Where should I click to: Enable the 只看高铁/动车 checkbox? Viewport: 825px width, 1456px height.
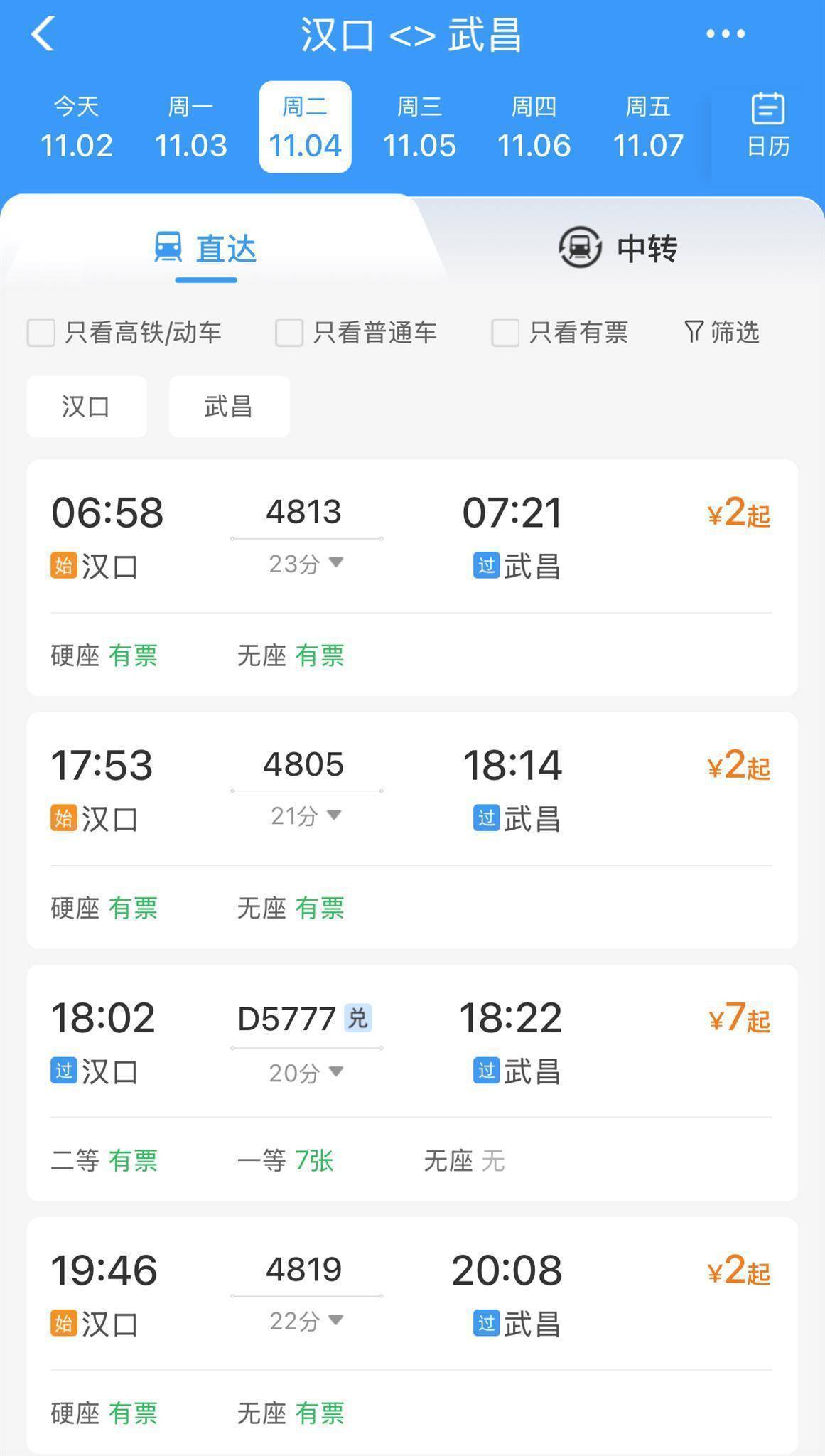coord(40,331)
